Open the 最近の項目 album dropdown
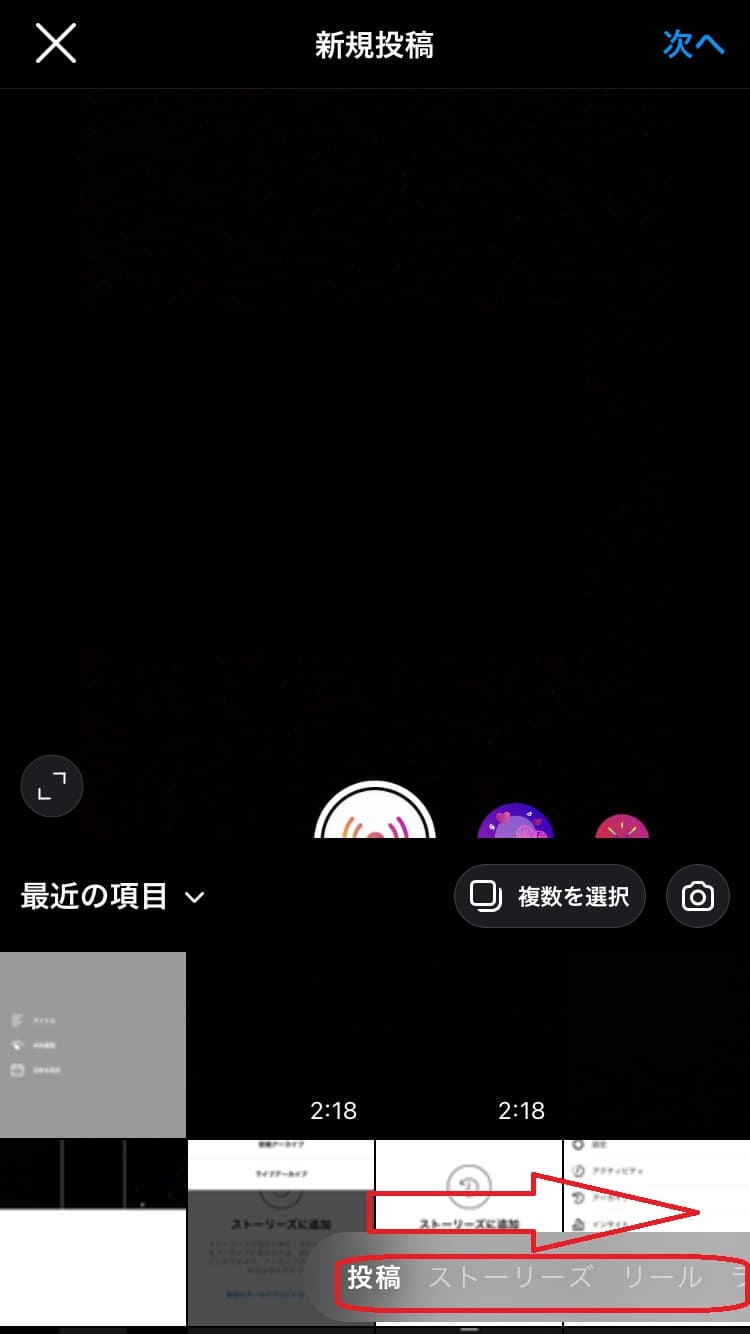 (x=112, y=896)
